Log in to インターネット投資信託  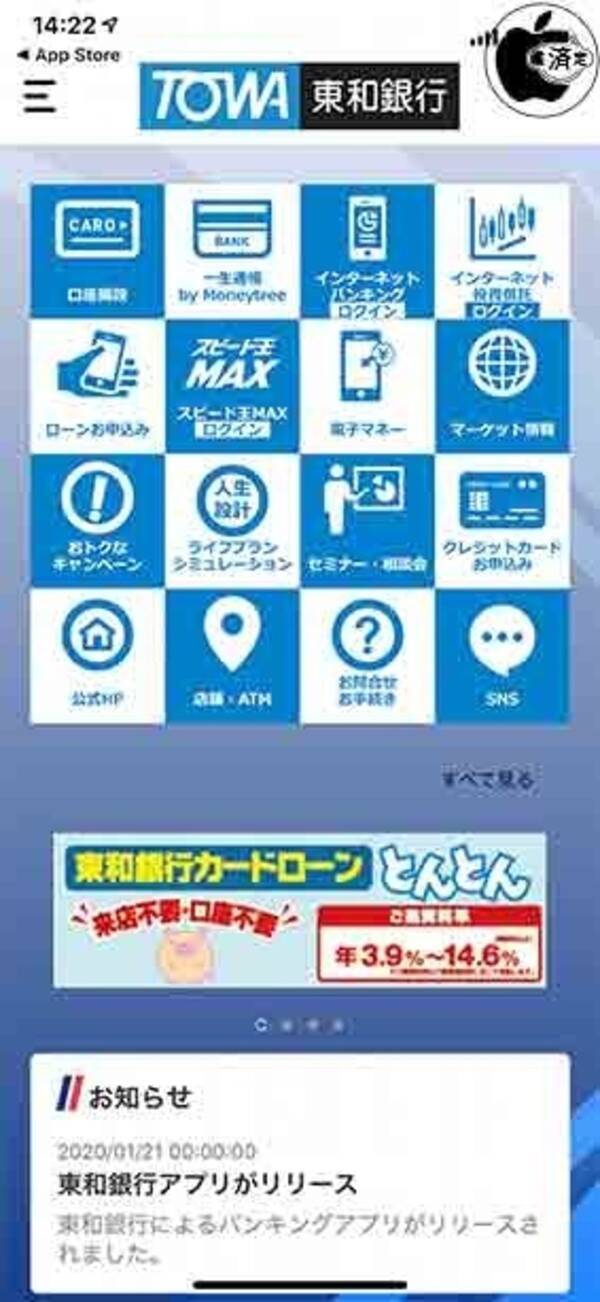pyautogui.click(x=502, y=251)
